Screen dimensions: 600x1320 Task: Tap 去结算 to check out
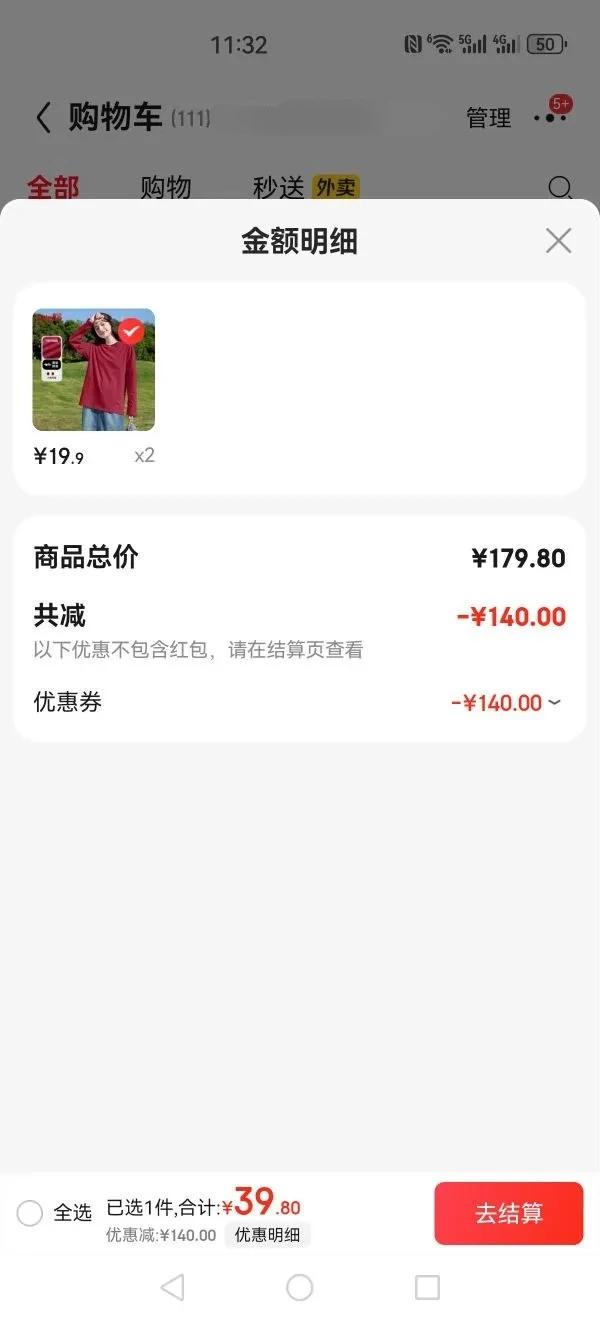tap(508, 1213)
